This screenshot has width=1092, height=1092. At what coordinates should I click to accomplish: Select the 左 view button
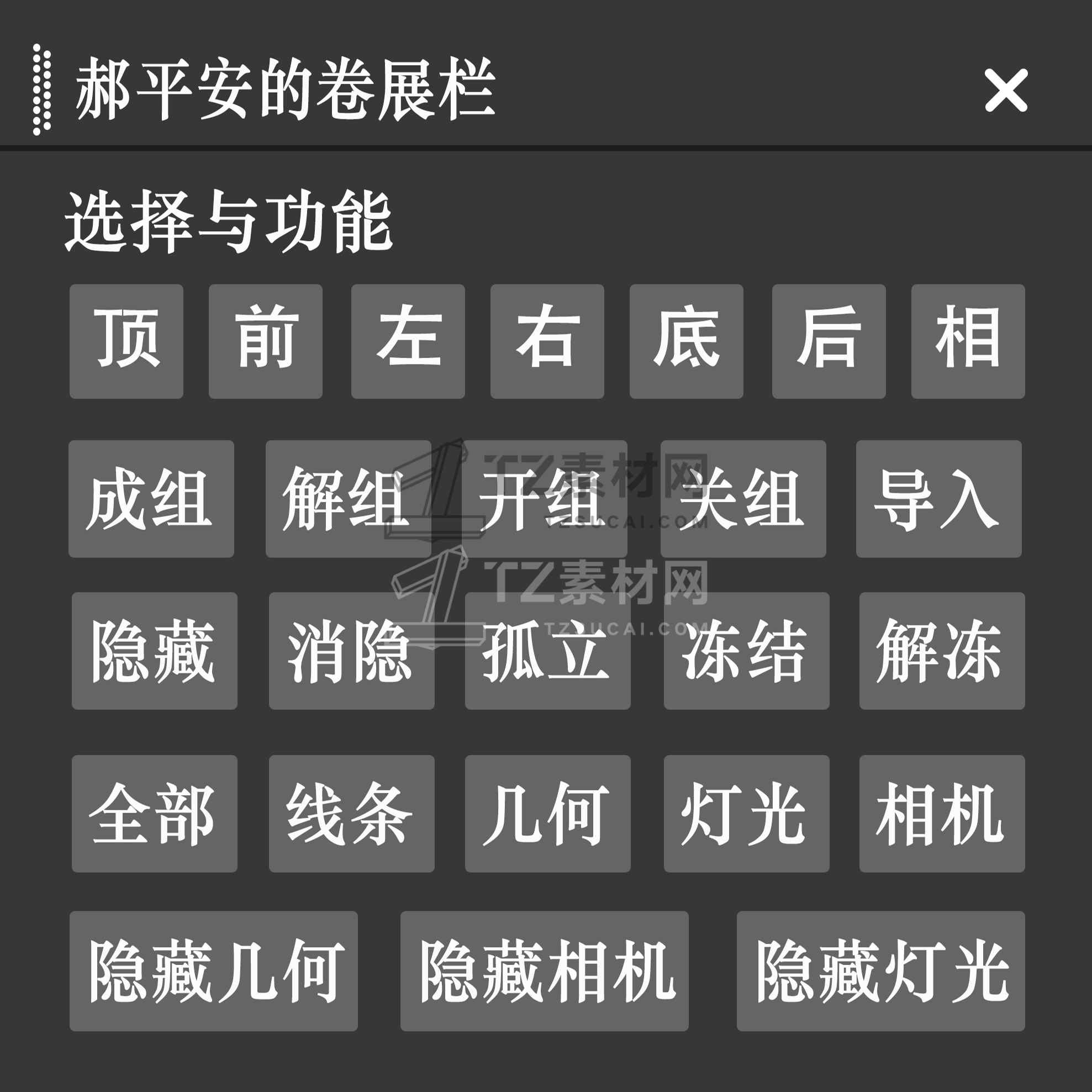click(x=408, y=341)
